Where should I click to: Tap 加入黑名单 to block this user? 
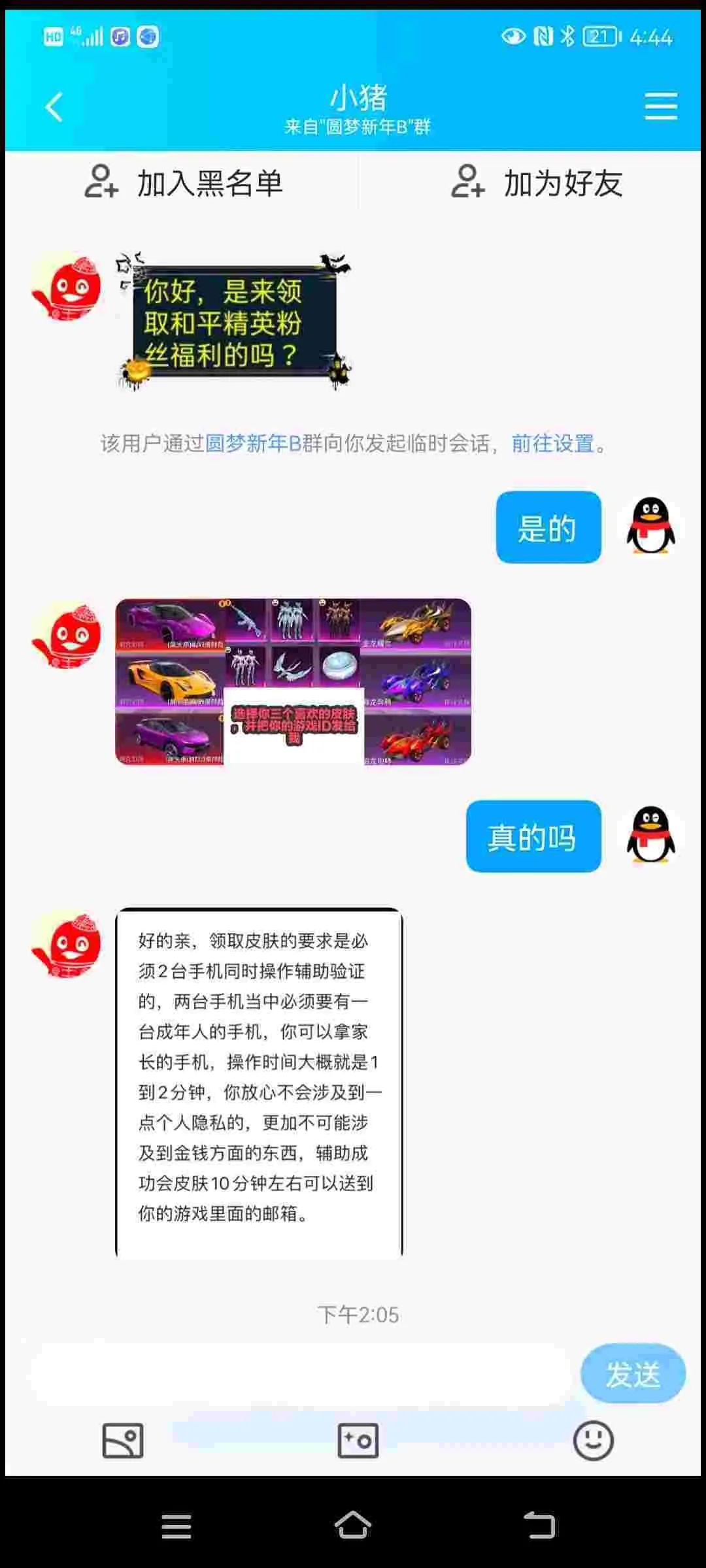(184, 182)
